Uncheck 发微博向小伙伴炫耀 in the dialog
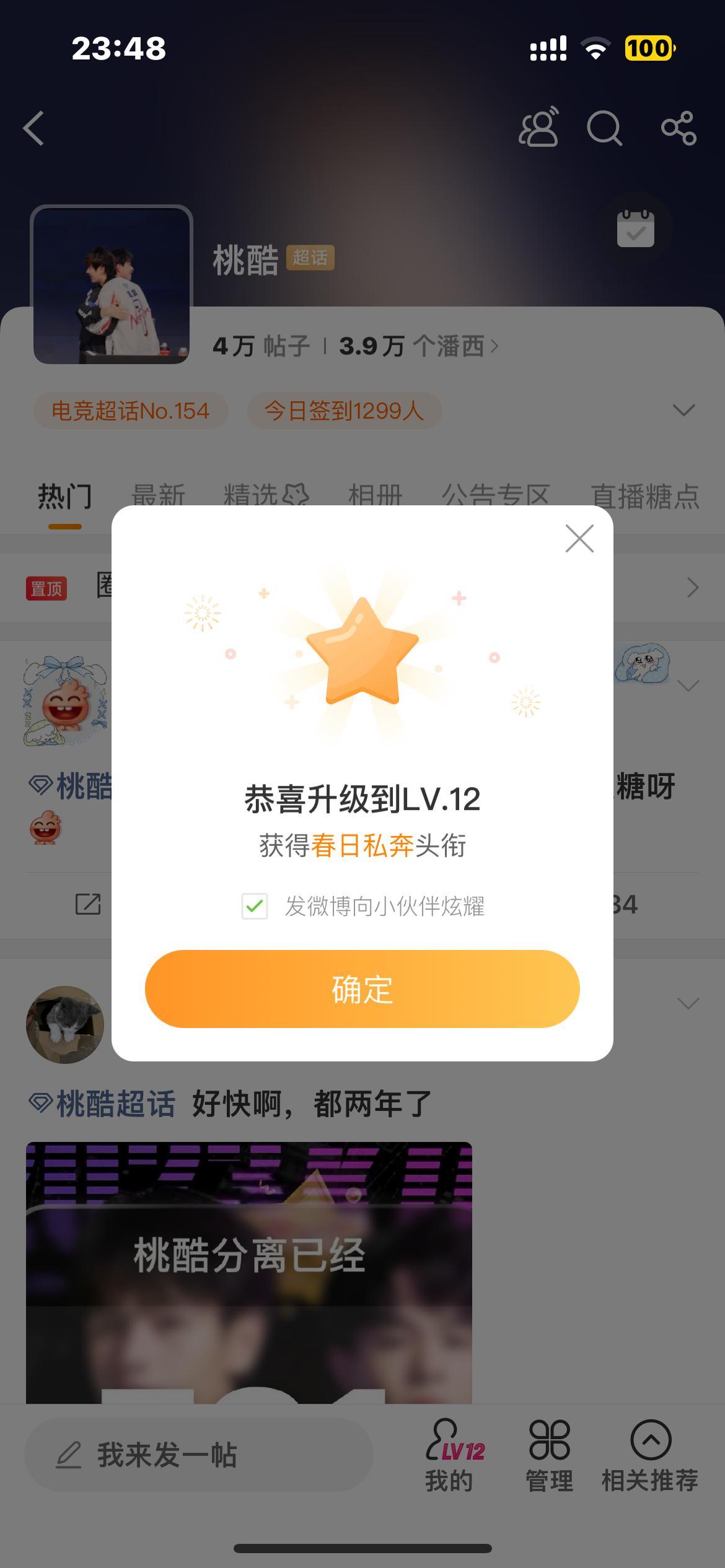Viewport: 725px width, 1568px height. [x=253, y=906]
